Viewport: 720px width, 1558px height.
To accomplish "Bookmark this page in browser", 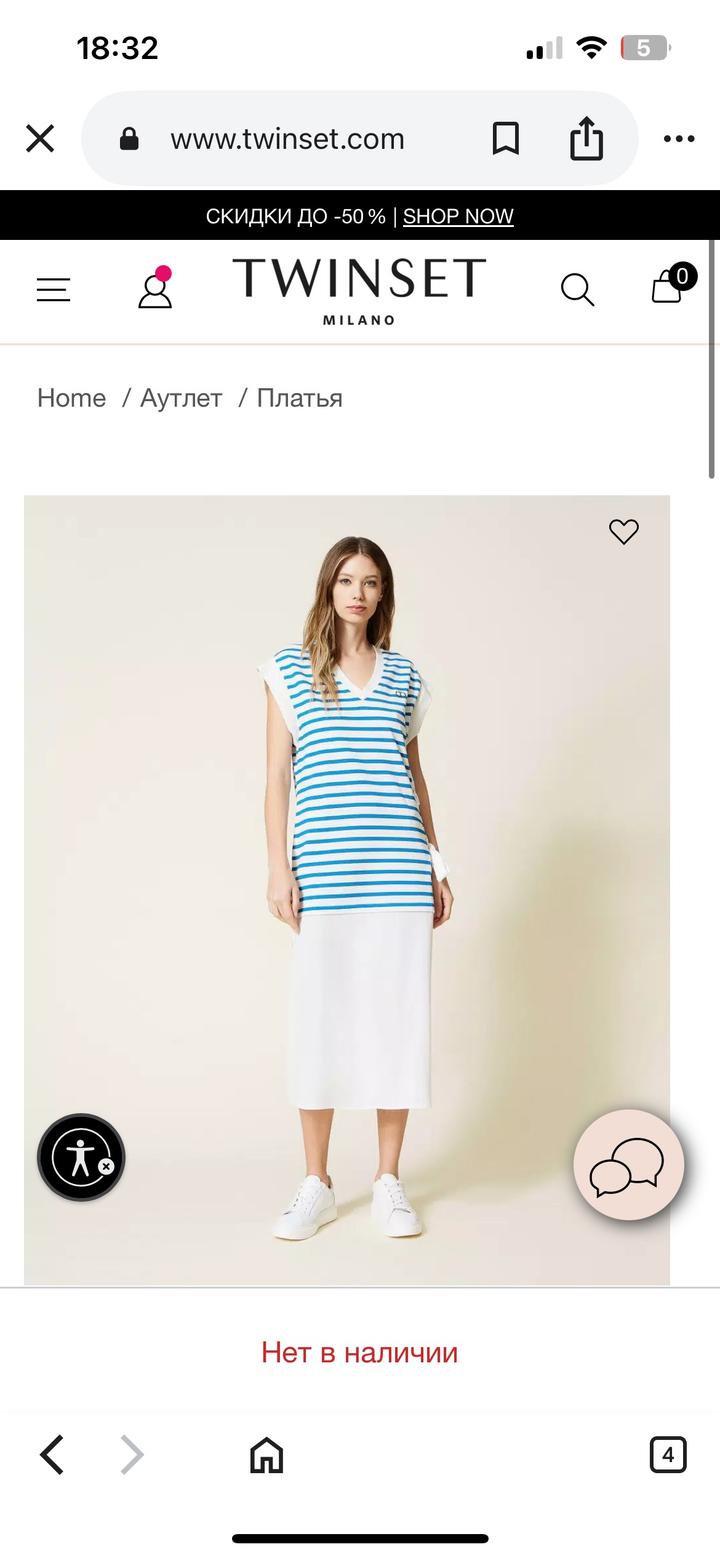I will [506, 139].
